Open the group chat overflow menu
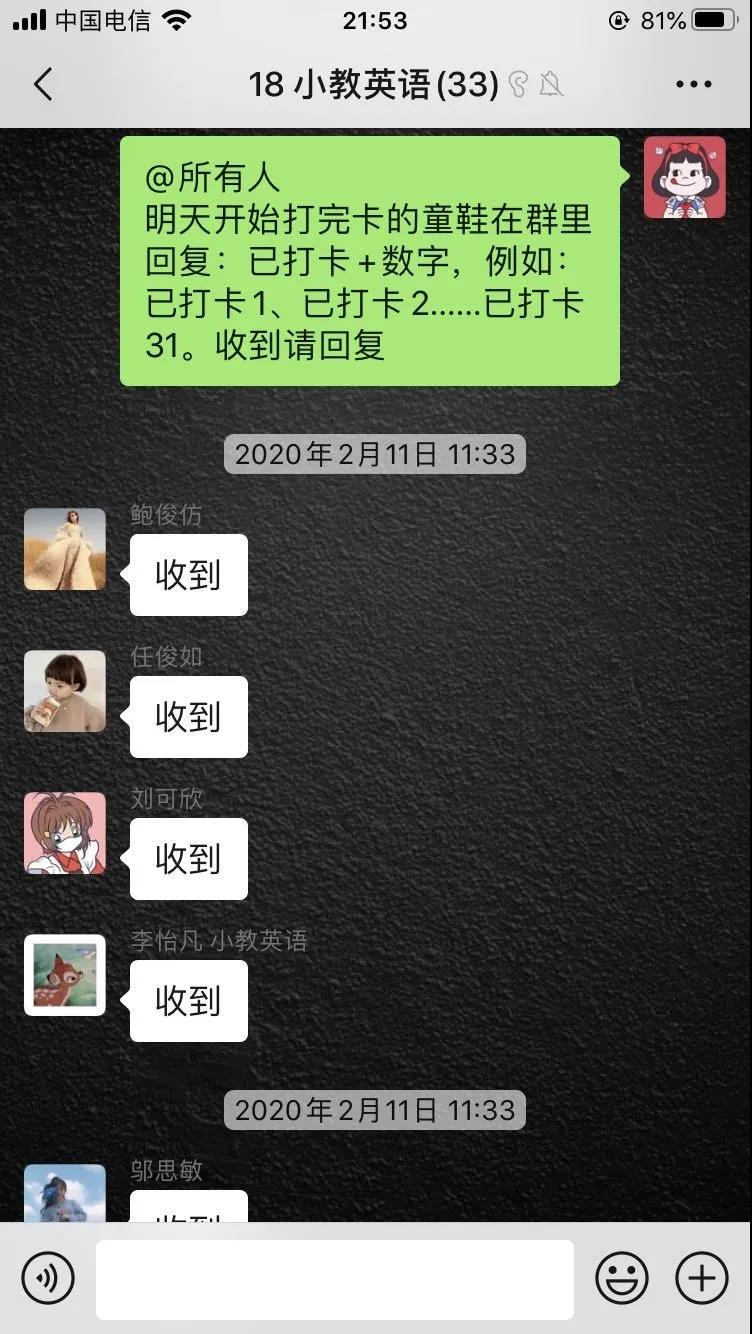Viewport: 752px width, 1334px height. coord(693,85)
